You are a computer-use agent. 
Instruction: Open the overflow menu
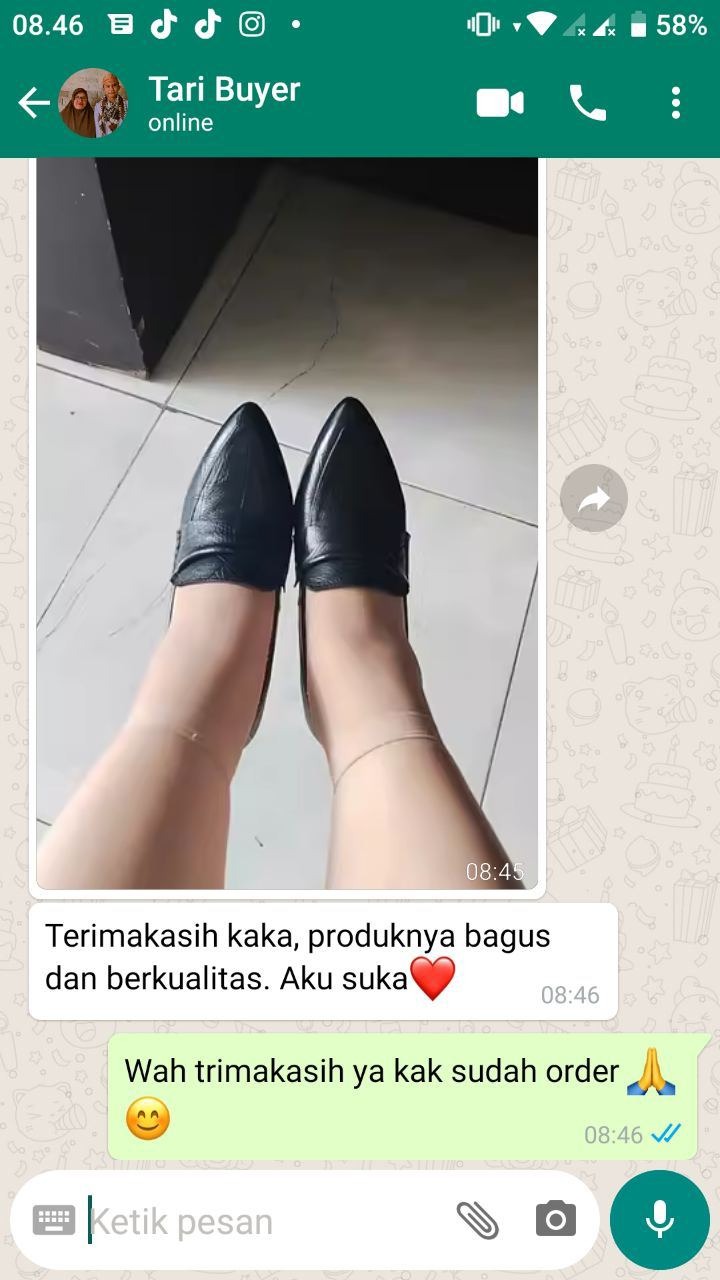tap(676, 103)
